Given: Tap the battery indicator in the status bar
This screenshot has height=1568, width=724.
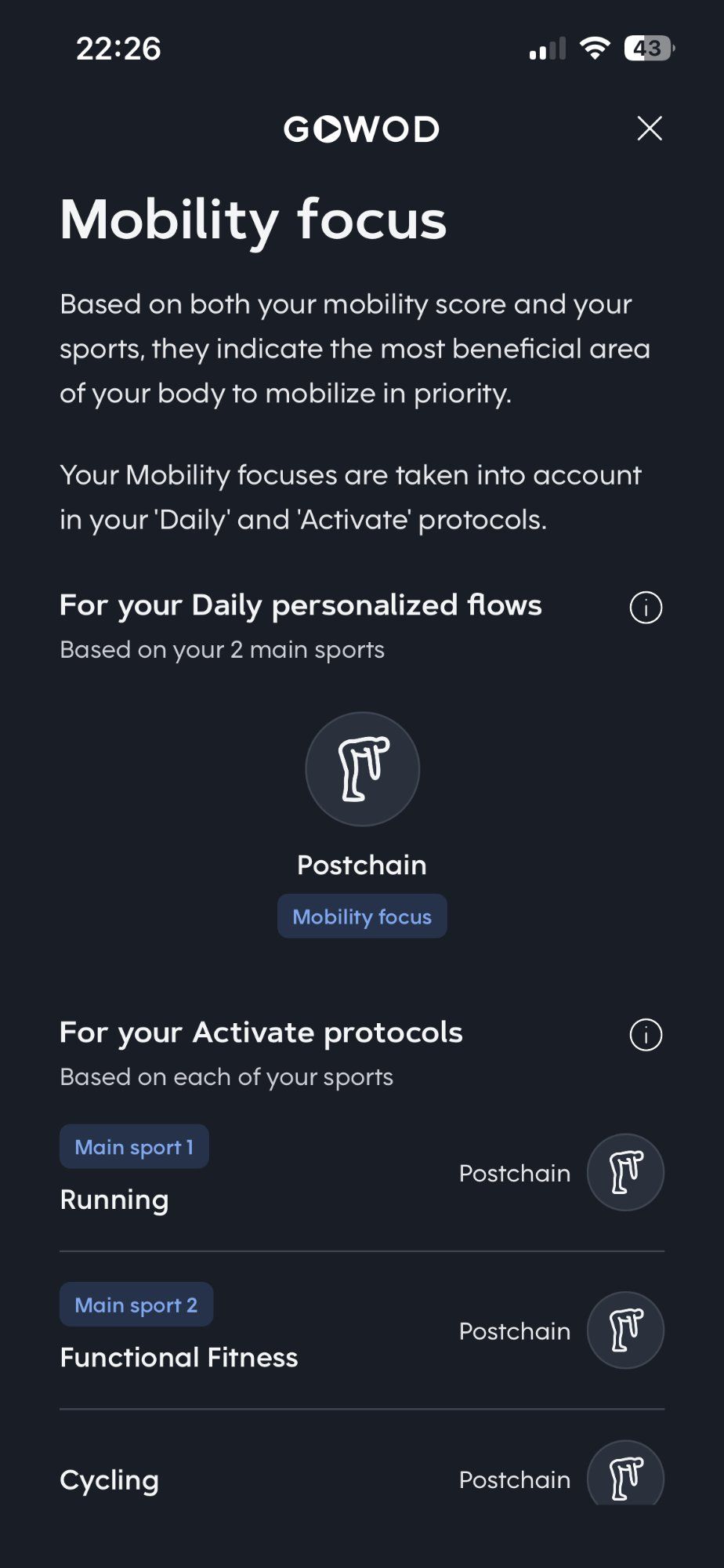Looking at the screenshot, I should coord(649,49).
